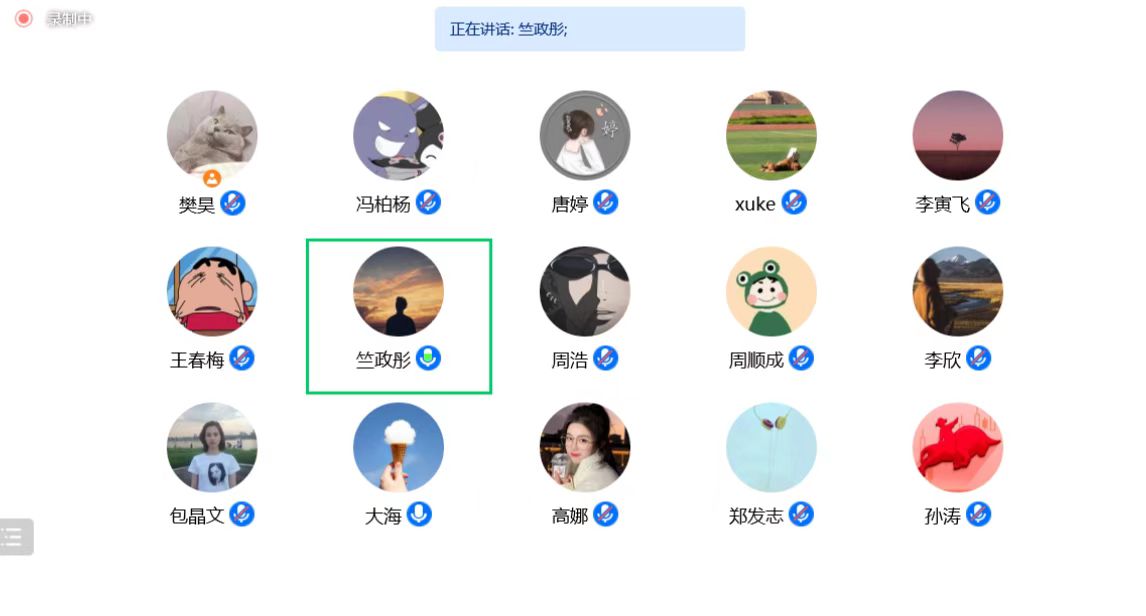Screen dimensions: 1146x616
Task: Tap 周浩's participant avatar
Action: pyautogui.click(x=585, y=292)
